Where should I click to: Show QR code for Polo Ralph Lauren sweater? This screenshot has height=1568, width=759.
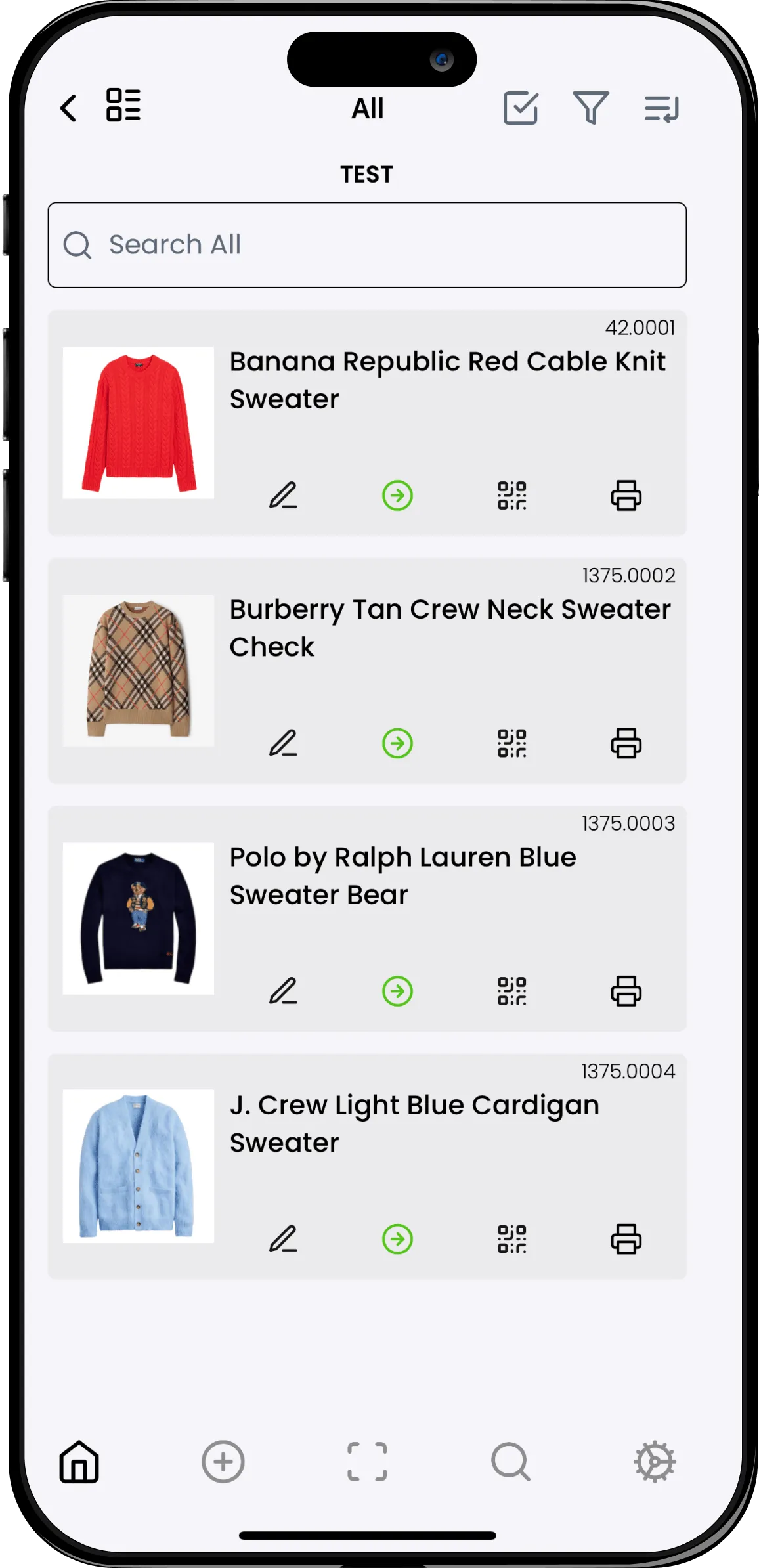pos(511,991)
